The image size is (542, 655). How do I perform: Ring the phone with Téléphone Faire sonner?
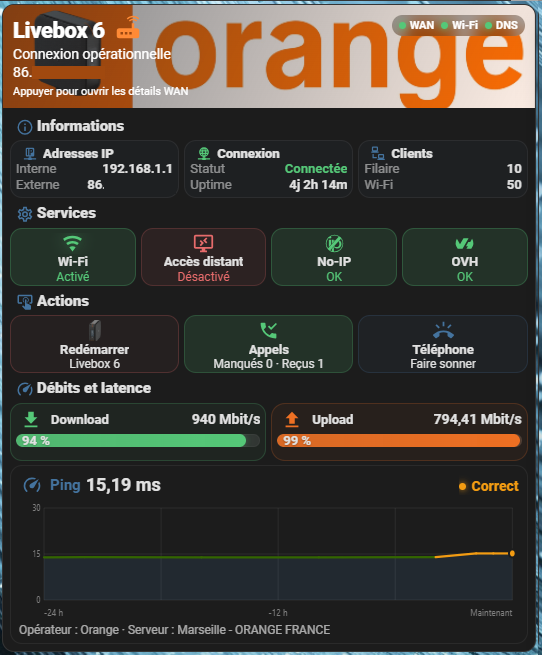coord(443,344)
